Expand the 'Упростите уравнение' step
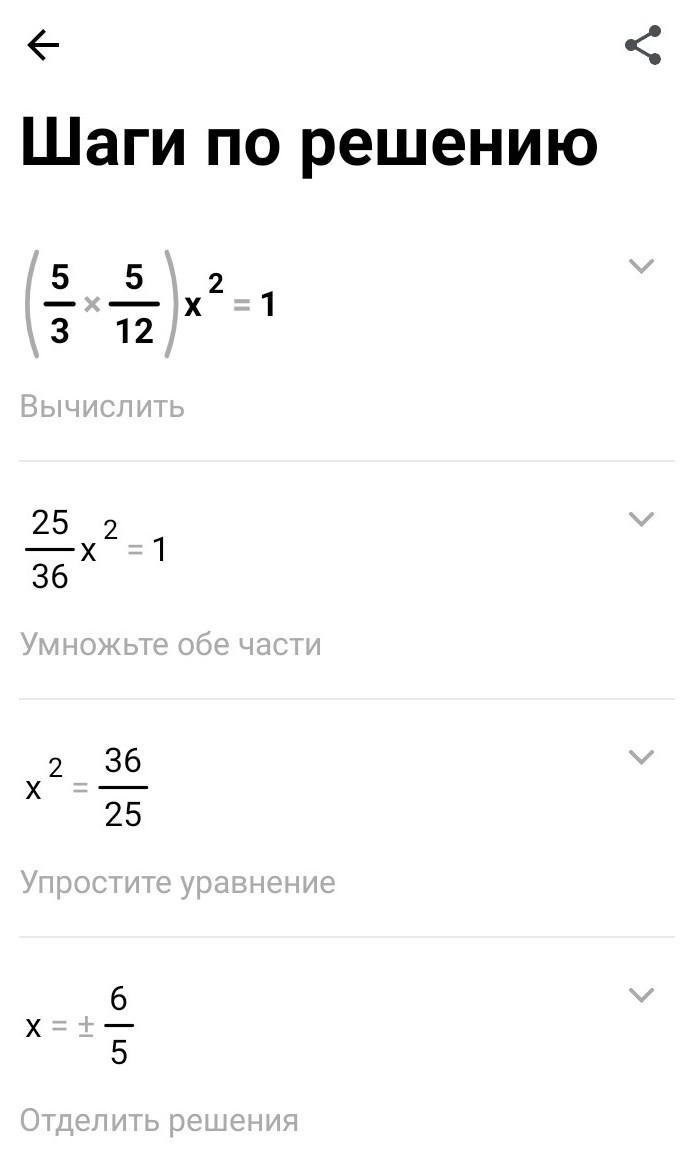Screen dimensions: 696x1167 pos(640,757)
